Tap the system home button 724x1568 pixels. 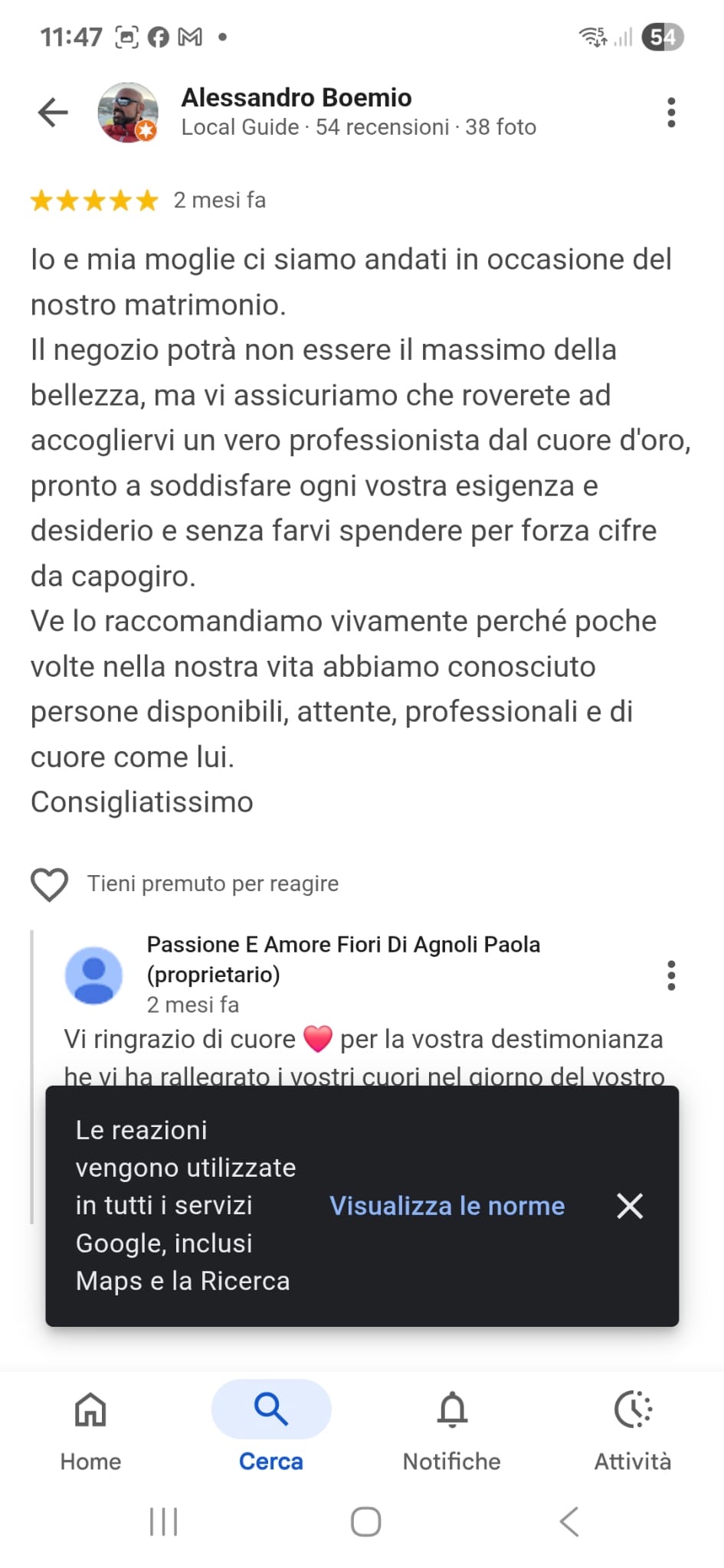[x=365, y=1521]
